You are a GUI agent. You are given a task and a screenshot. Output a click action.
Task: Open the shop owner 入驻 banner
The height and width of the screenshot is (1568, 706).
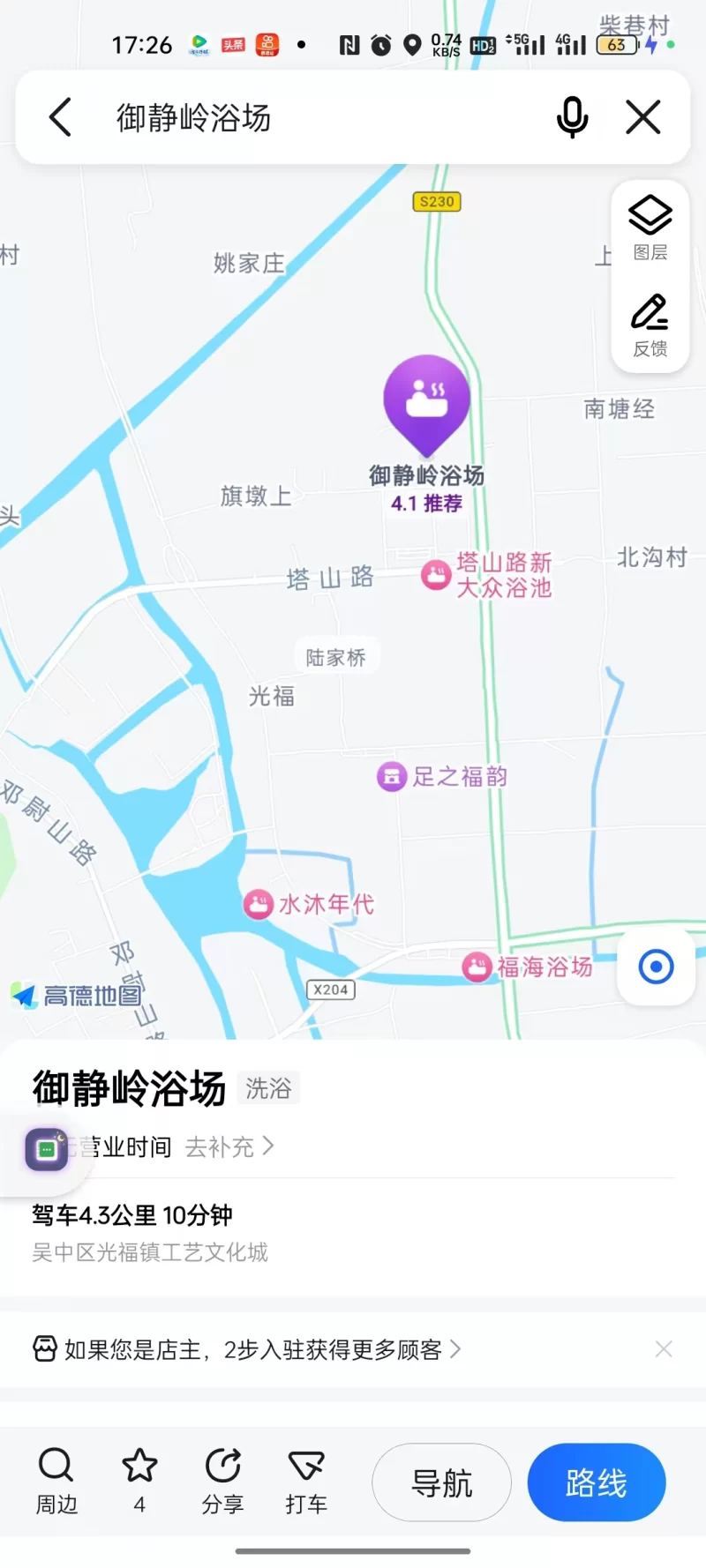click(x=256, y=1349)
